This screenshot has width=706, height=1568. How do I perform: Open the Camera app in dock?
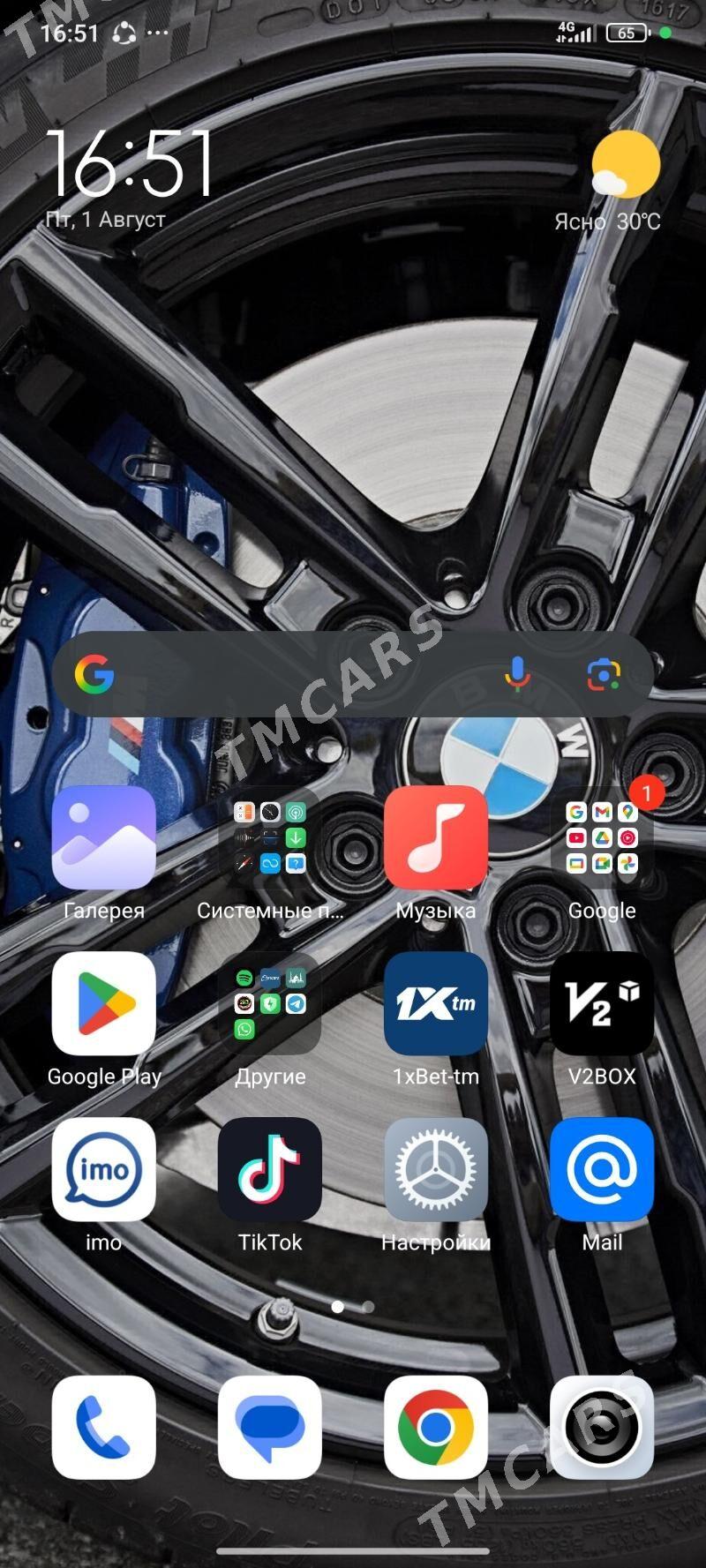tap(602, 1427)
